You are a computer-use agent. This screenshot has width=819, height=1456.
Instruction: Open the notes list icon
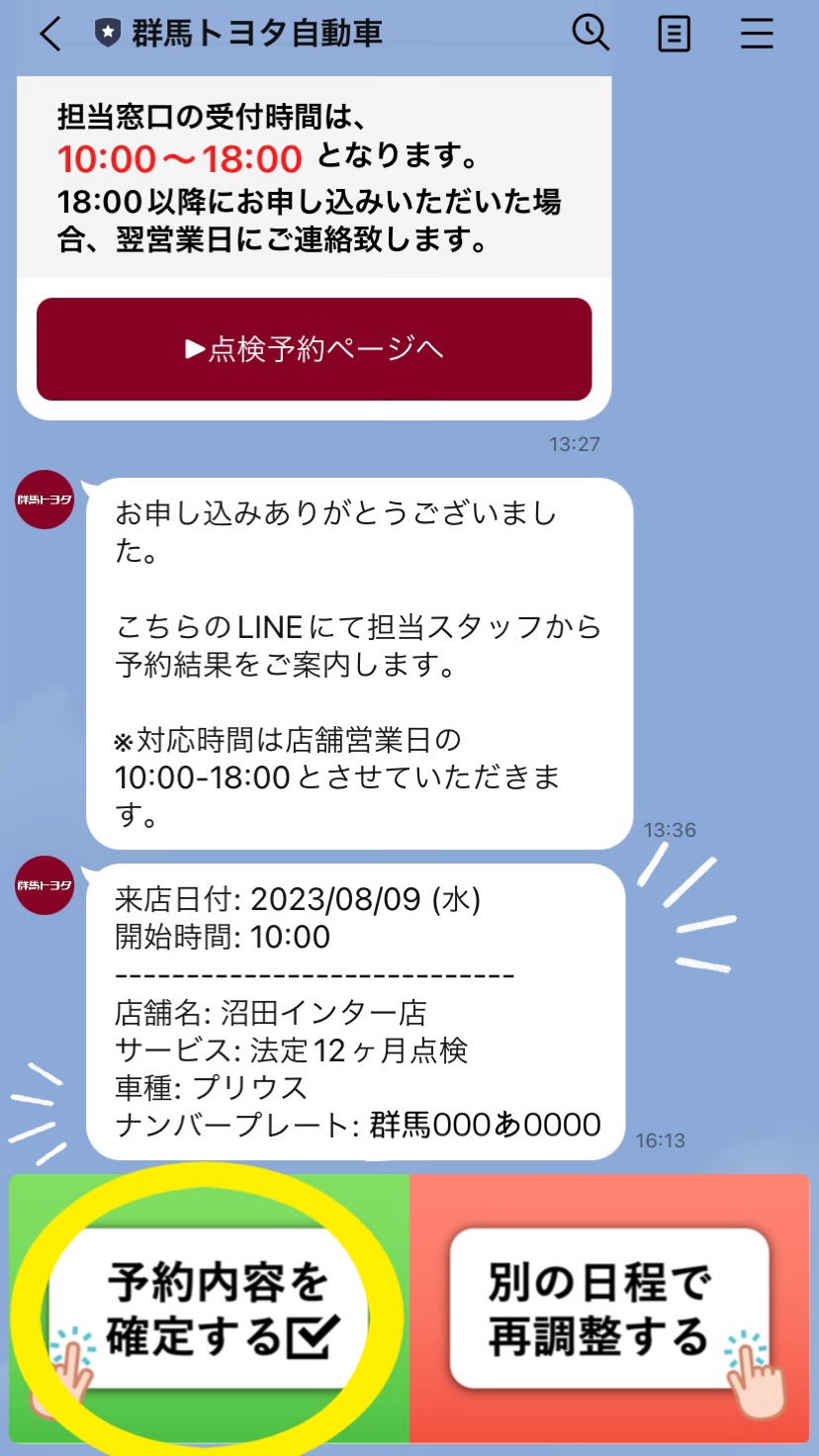point(674,35)
